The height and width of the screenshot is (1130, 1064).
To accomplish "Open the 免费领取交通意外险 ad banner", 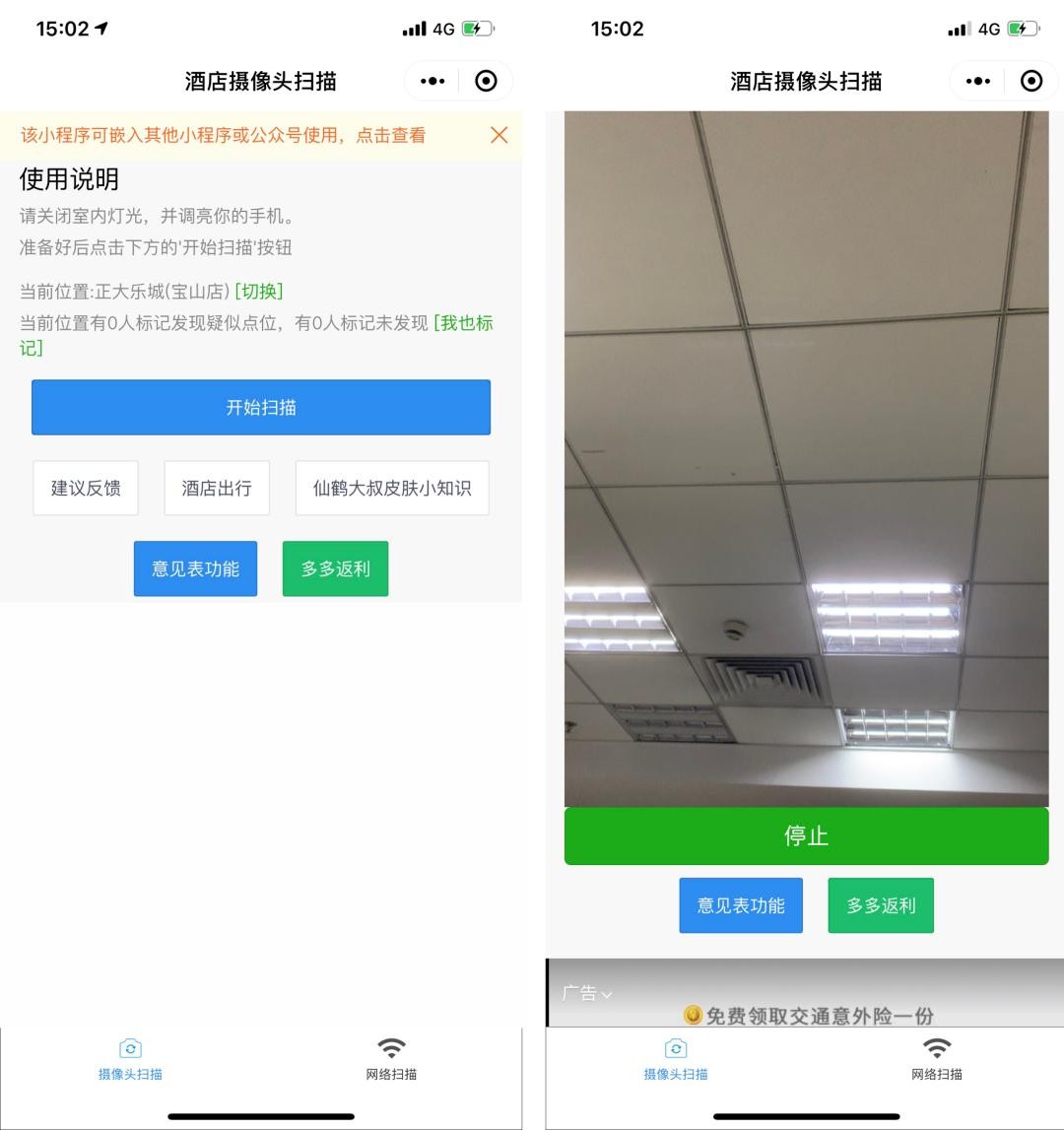I will 808,1015.
